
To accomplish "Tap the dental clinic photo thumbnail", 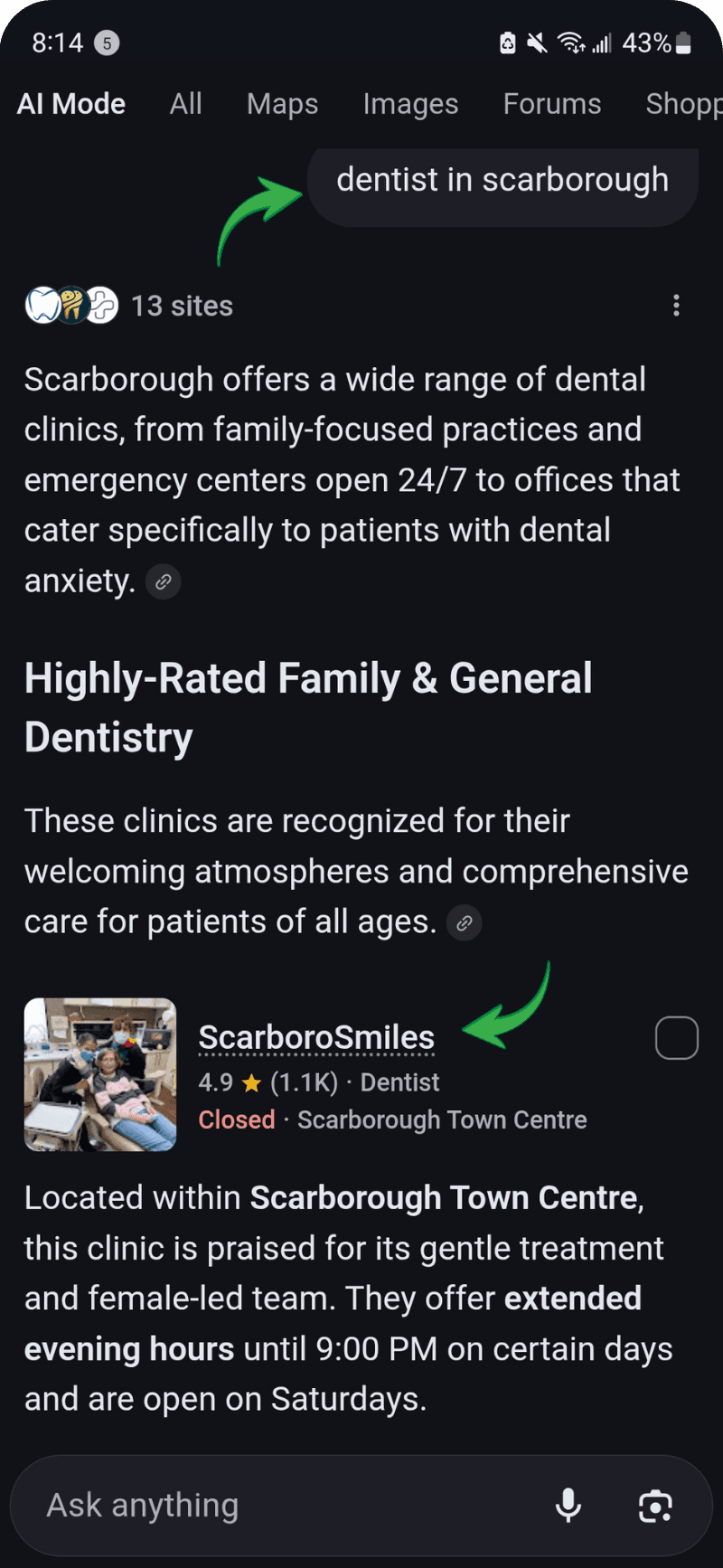I will (100, 1075).
